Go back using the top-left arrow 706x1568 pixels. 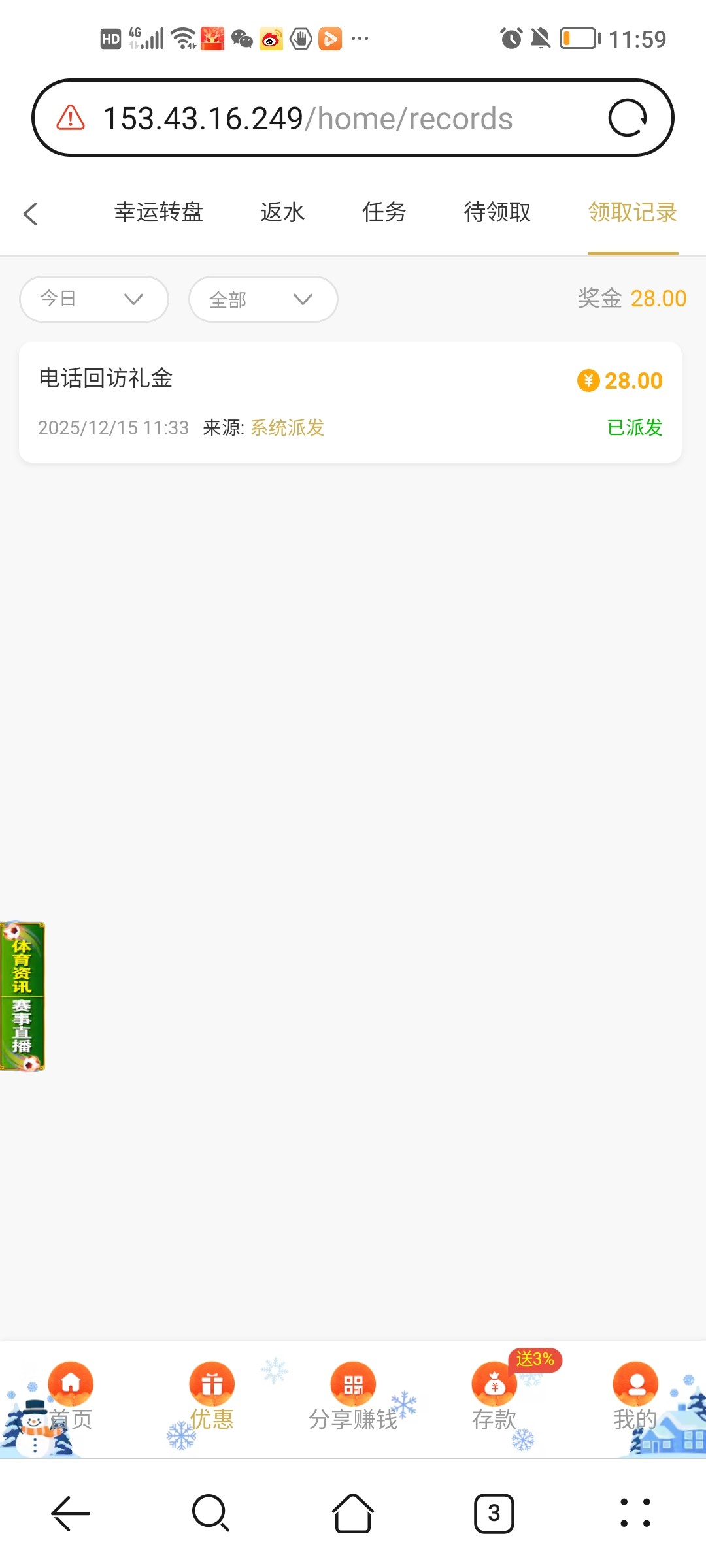coord(31,214)
